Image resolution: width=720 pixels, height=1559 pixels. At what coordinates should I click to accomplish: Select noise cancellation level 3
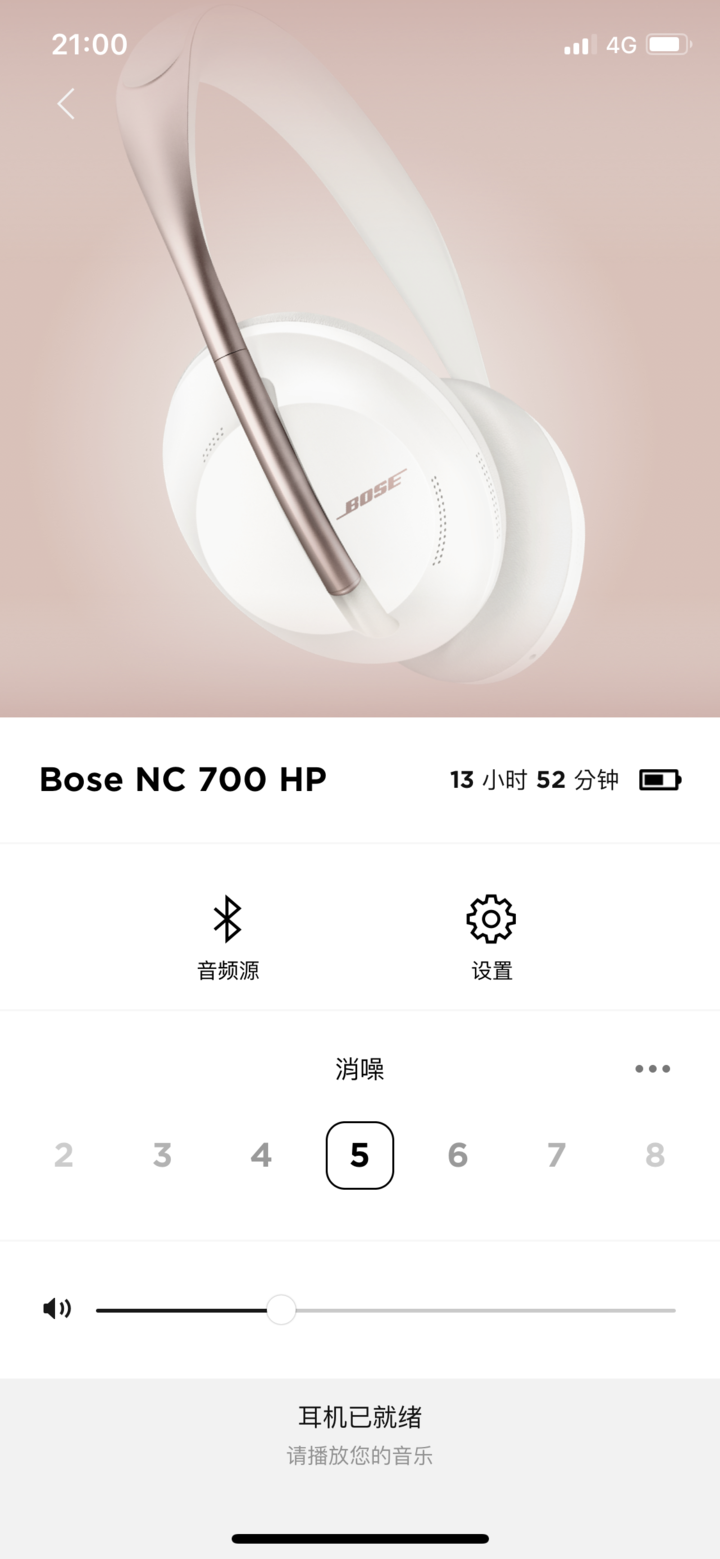162,1155
